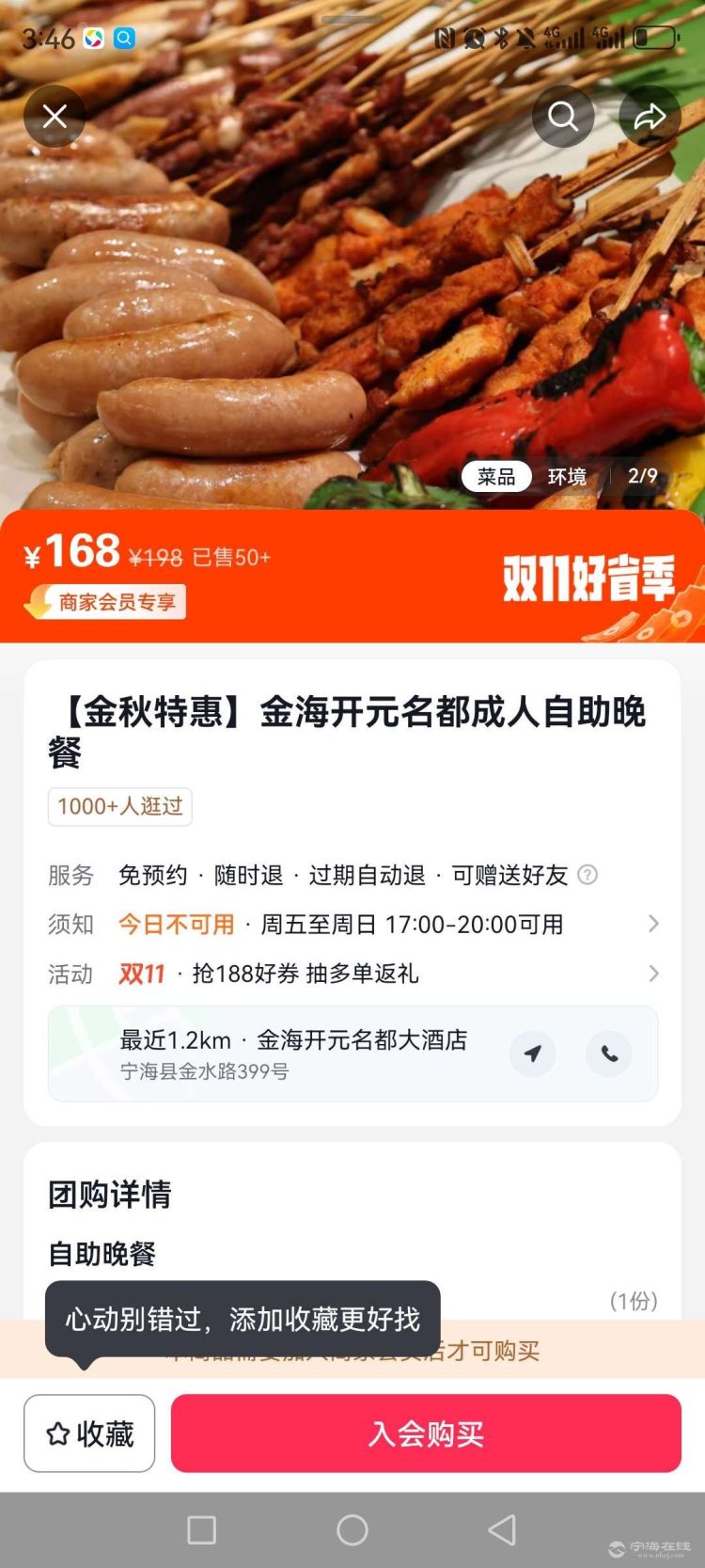Go back with the system back button
Screen dimensions: 705x1568
pyautogui.click(x=502, y=1529)
